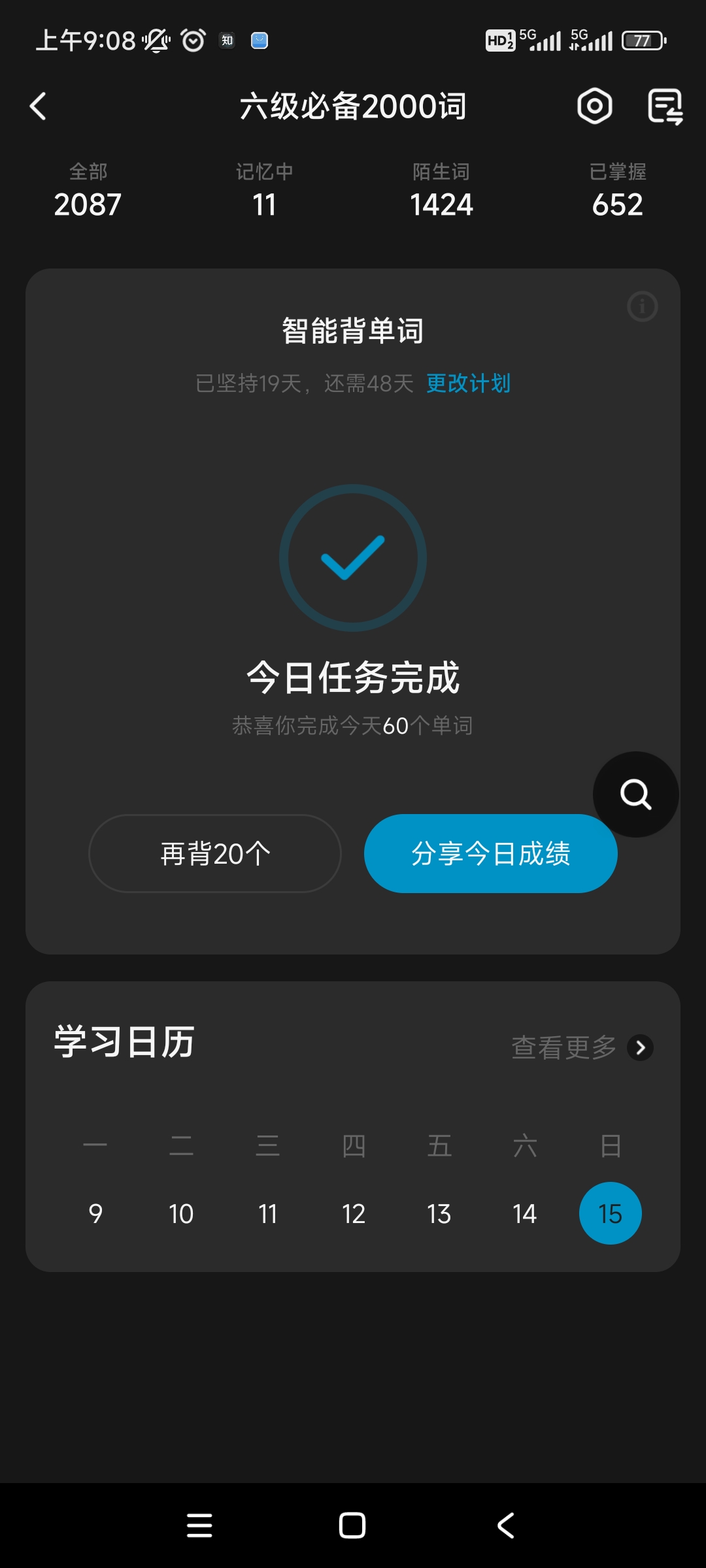Go back using the top-left arrow
This screenshot has height=1568, width=706.
38,106
